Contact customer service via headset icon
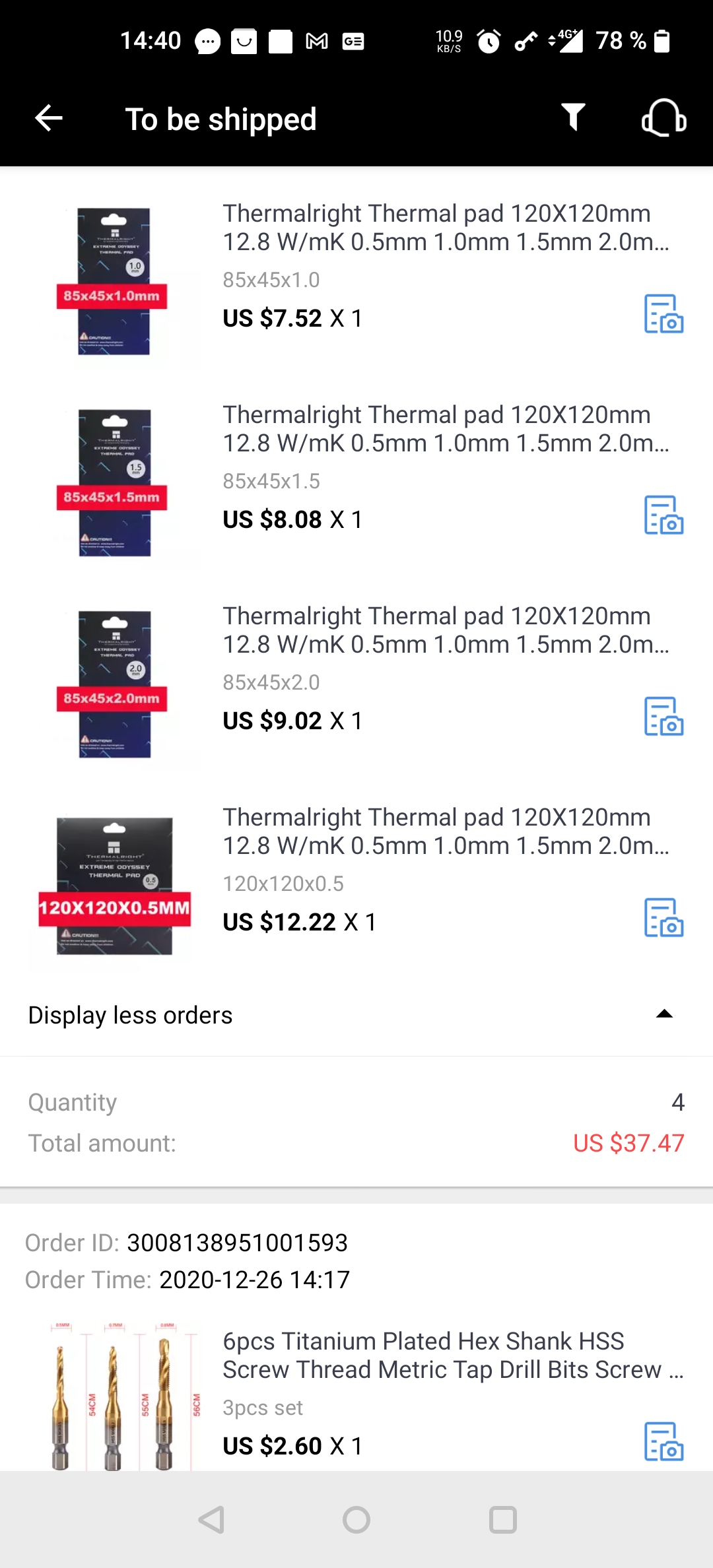The height and width of the screenshot is (1568, 713). [x=663, y=118]
